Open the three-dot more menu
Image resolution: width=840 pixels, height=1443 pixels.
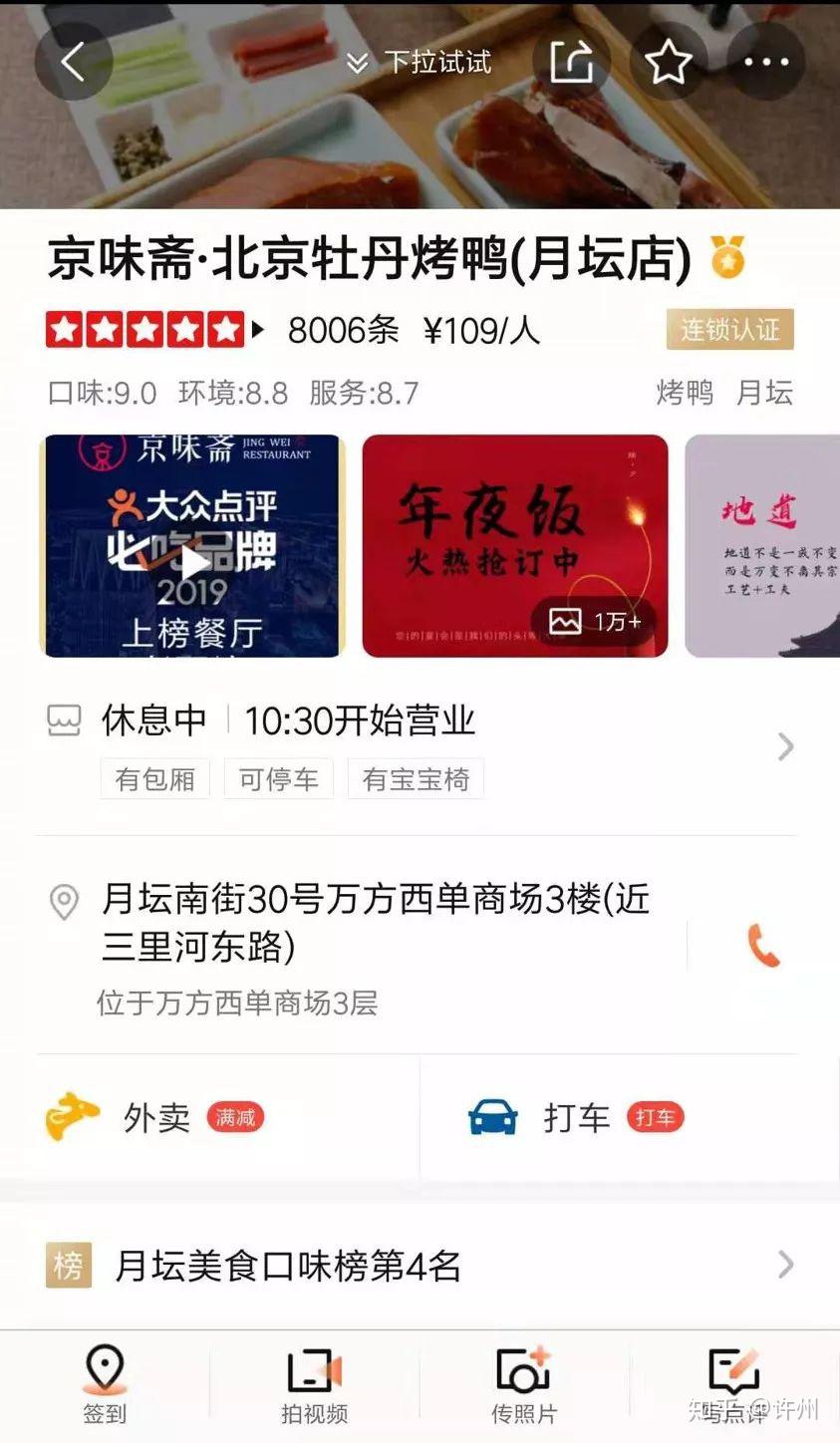(765, 61)
